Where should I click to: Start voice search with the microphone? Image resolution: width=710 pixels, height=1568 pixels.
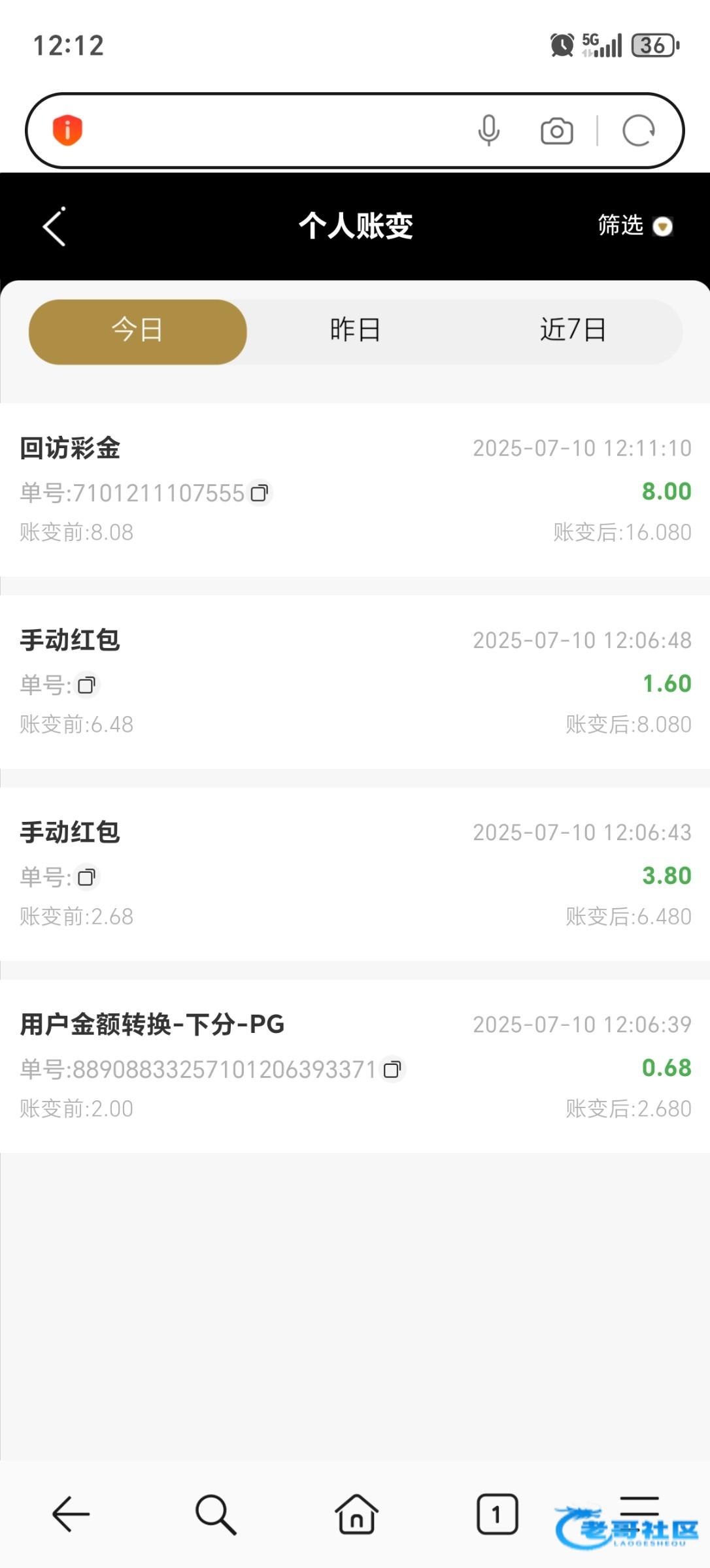(488, 131)
